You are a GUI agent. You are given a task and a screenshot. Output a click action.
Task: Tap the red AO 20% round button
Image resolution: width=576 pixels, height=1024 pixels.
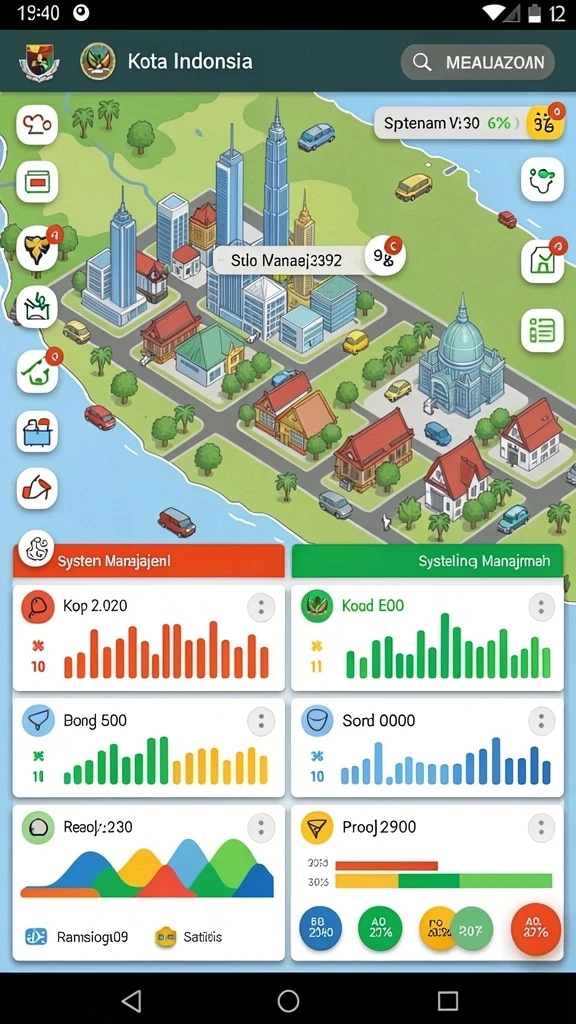(x=536, y=929)
